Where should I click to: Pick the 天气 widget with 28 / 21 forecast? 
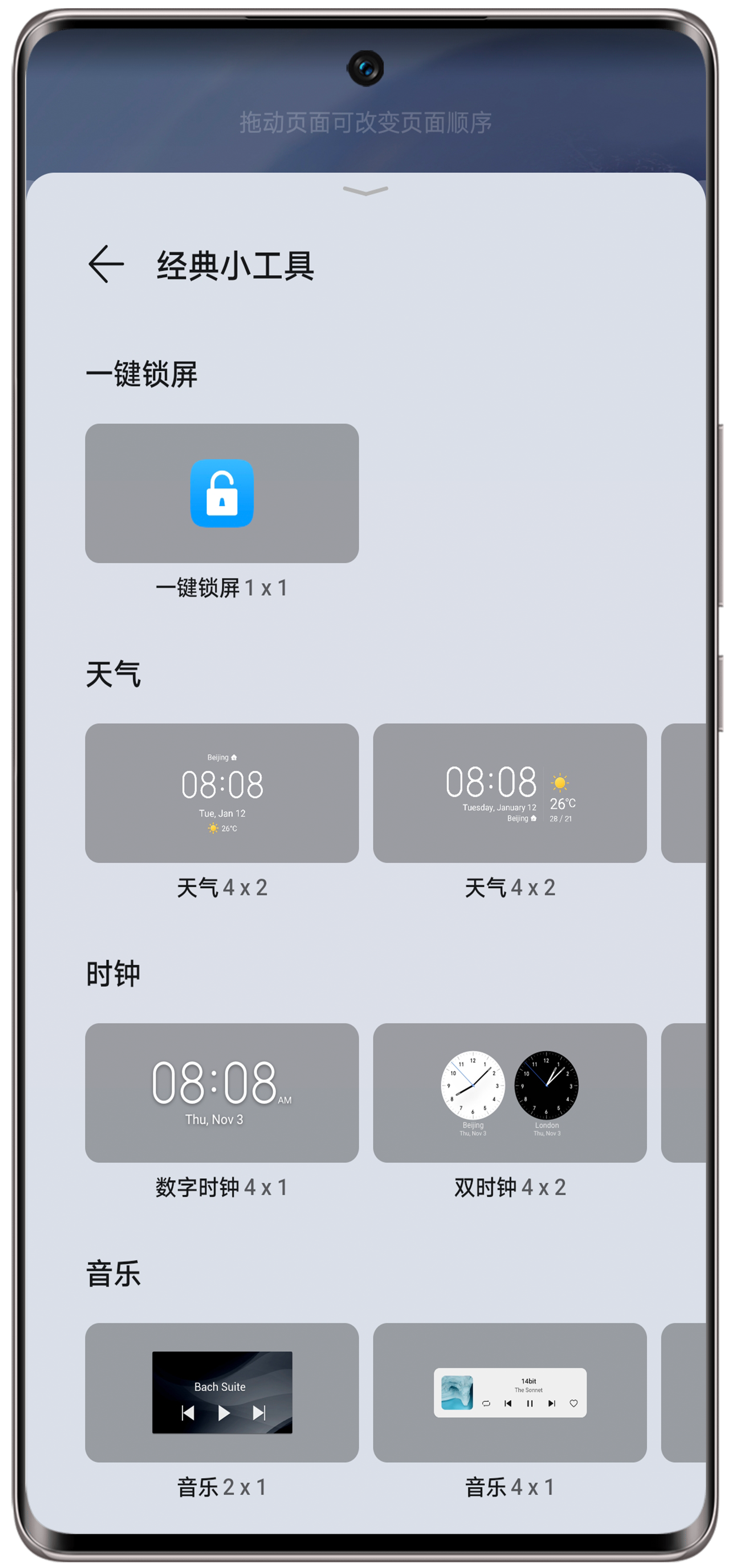point(509,793)
